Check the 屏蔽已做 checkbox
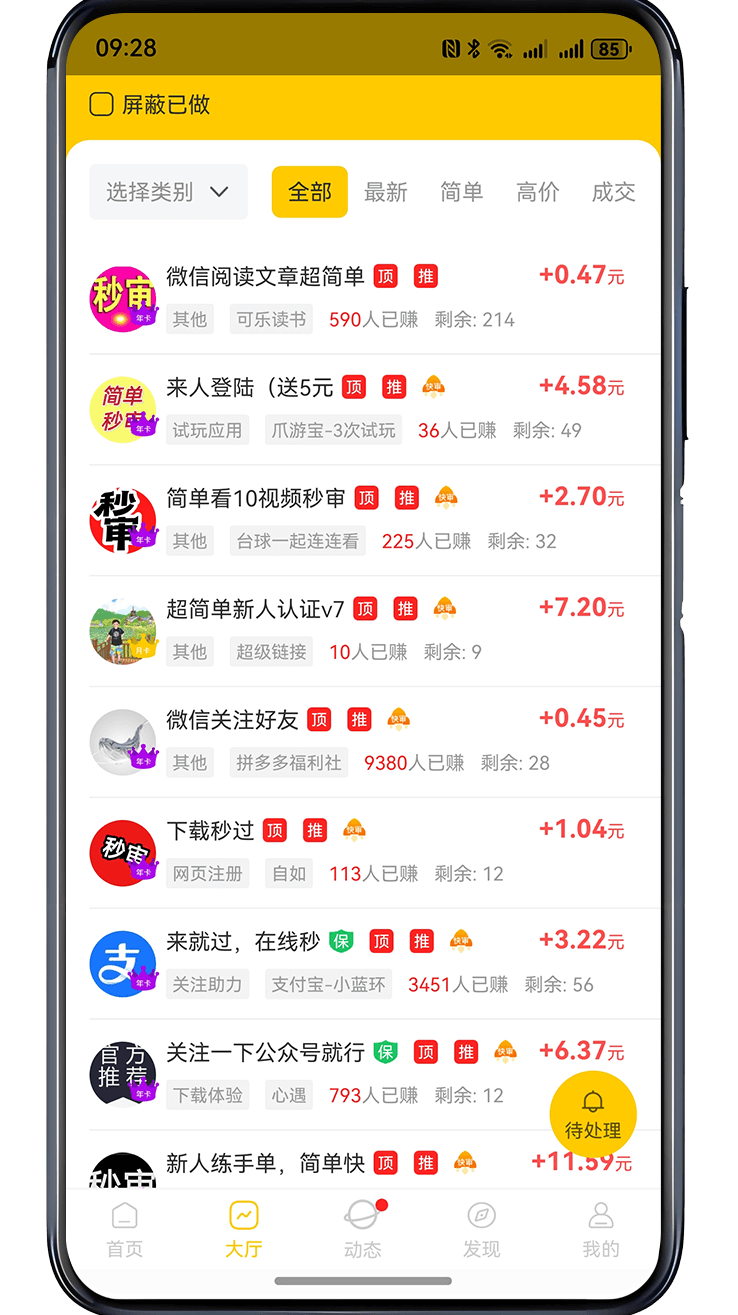The image size is (738, 1315). tap(102, 104)
